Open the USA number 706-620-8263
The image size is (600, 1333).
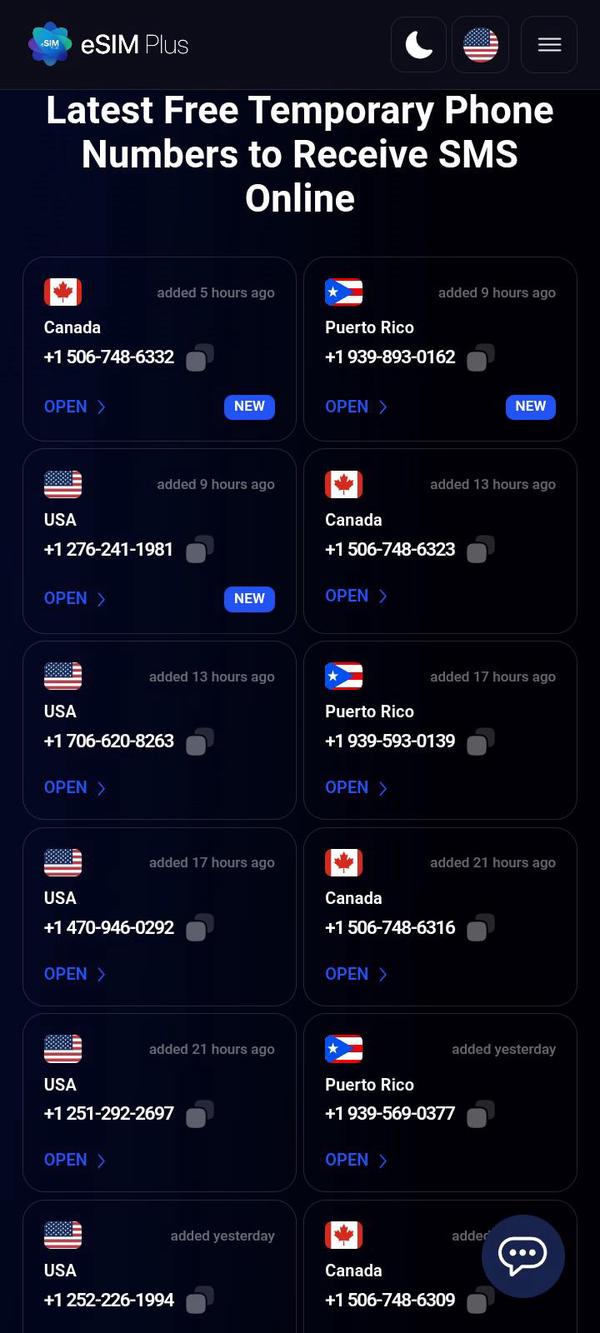[x=74, y=788]
